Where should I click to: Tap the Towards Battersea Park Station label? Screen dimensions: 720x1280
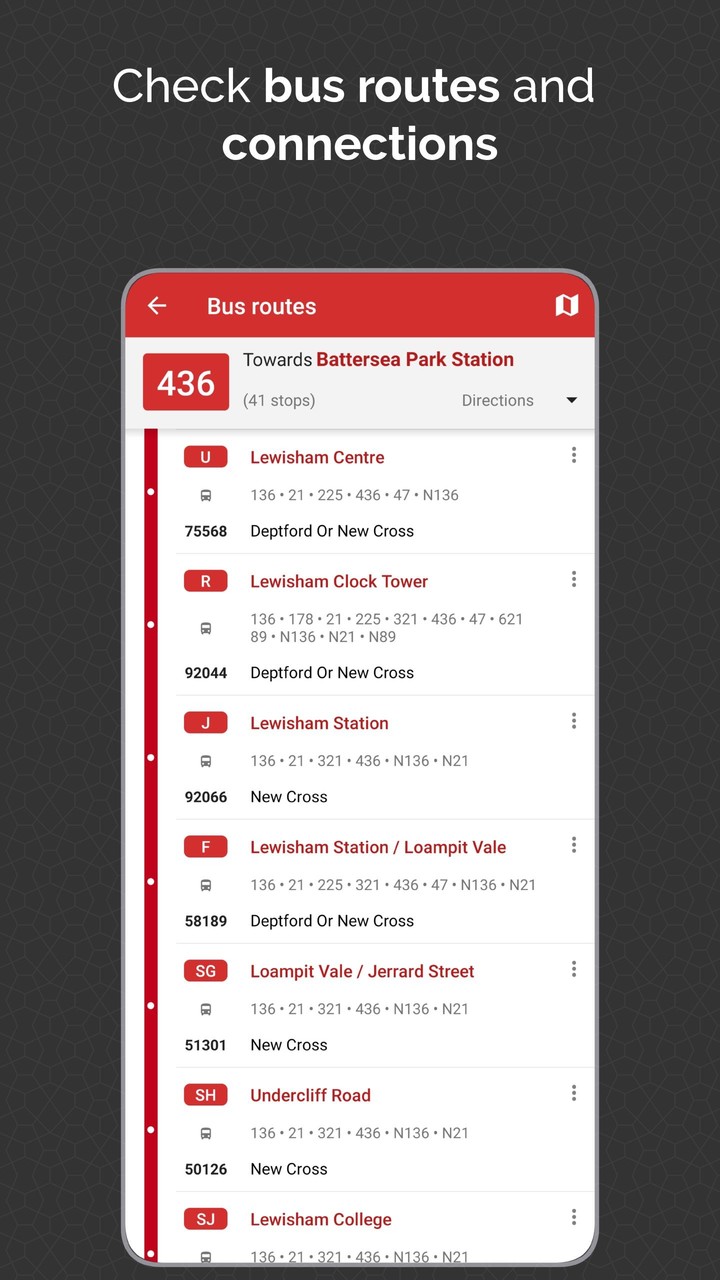378,359
